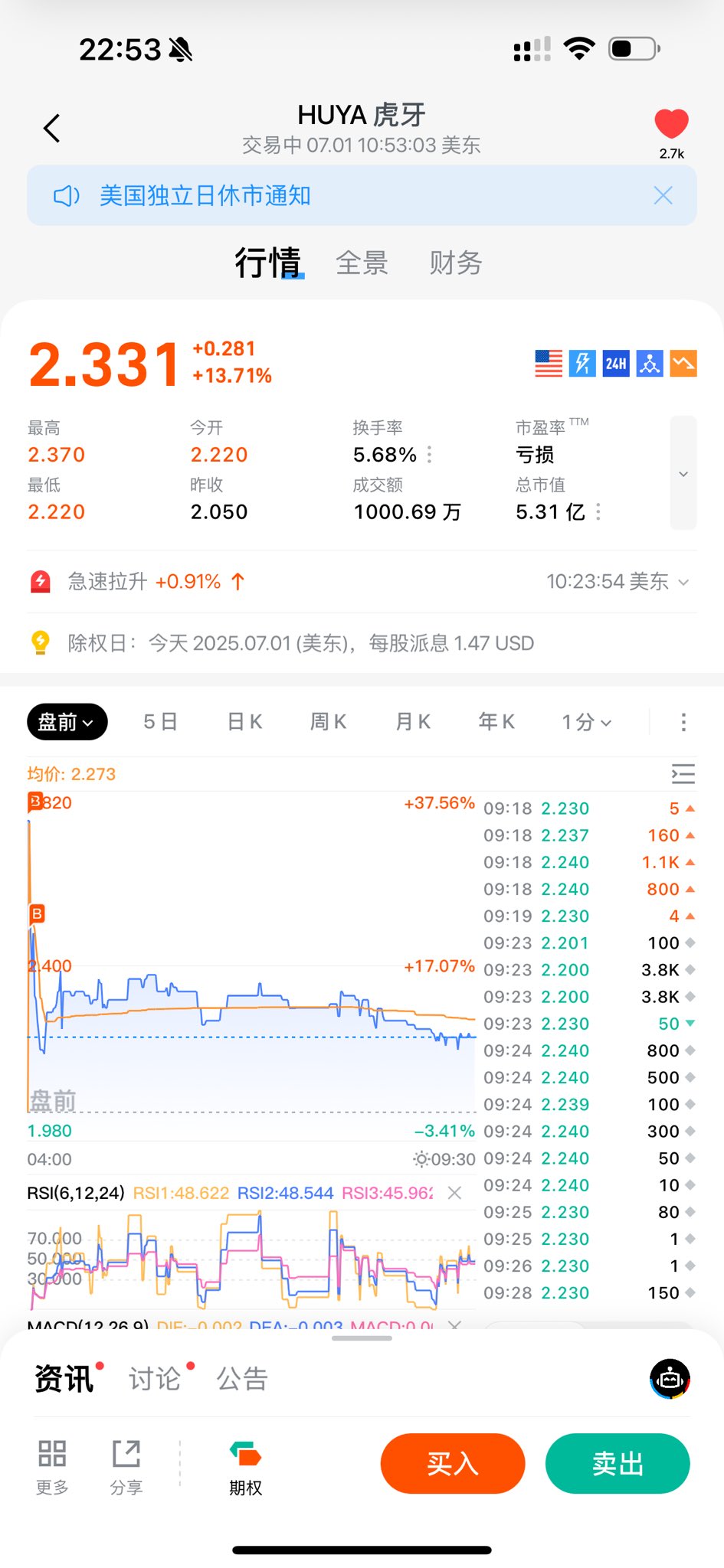The height and width of the screenshot is (1568, 724).
Task: Switch to the 全景 tab
Action: (362, 263)
